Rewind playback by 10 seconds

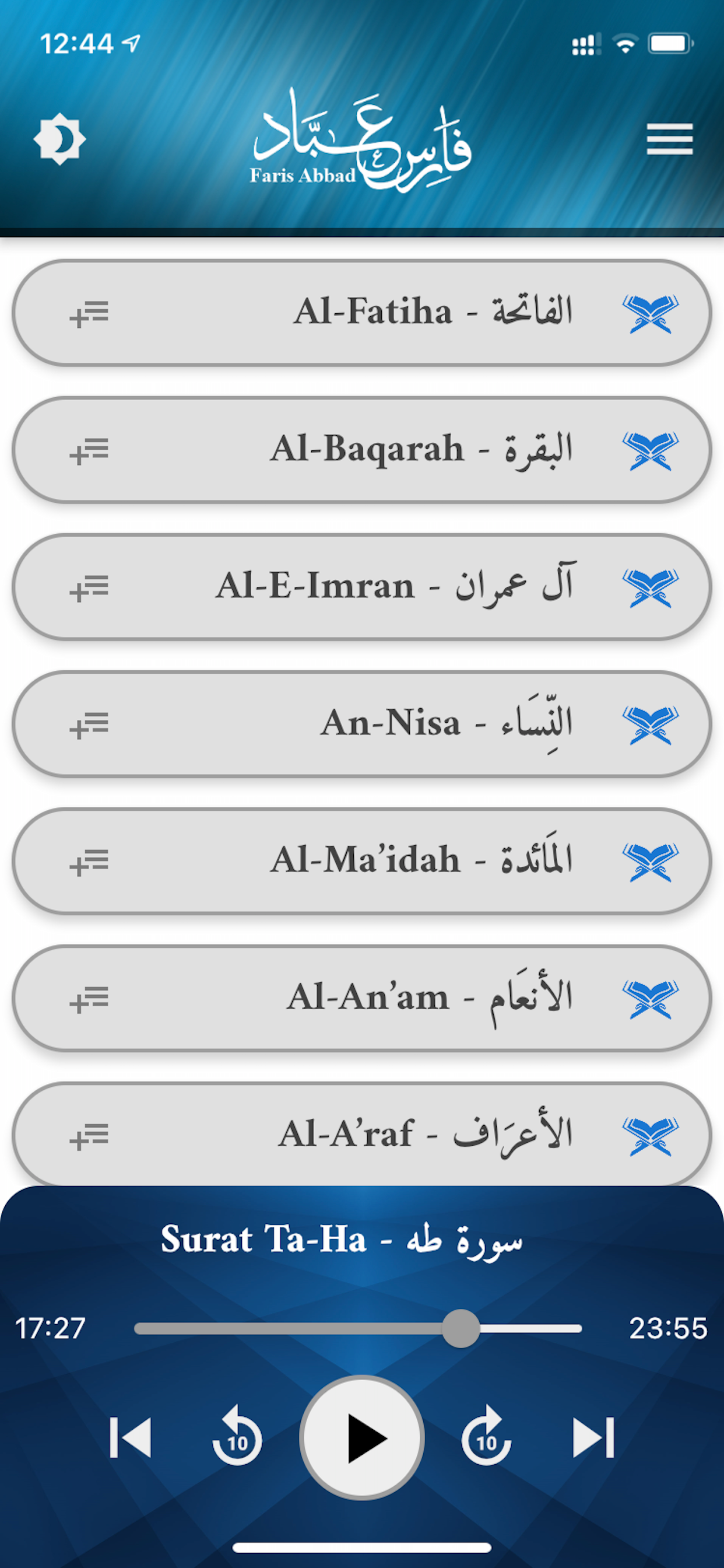pos(237,1436)
